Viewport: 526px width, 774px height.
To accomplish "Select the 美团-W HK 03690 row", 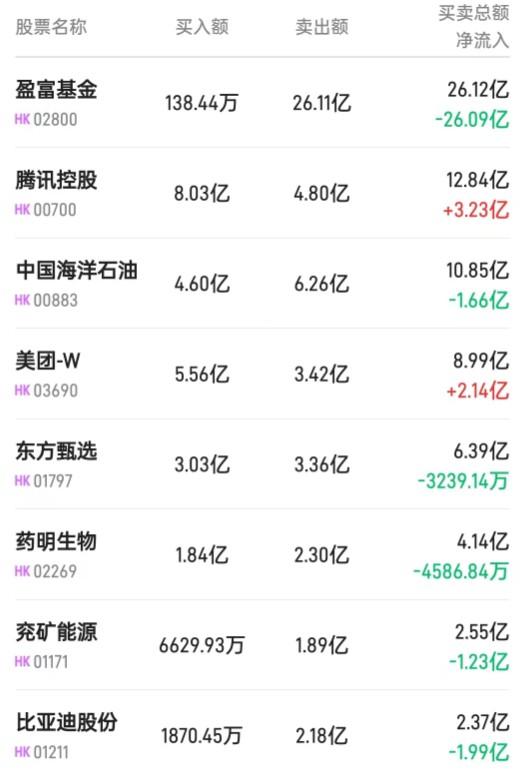I will (x=263, y=374).
